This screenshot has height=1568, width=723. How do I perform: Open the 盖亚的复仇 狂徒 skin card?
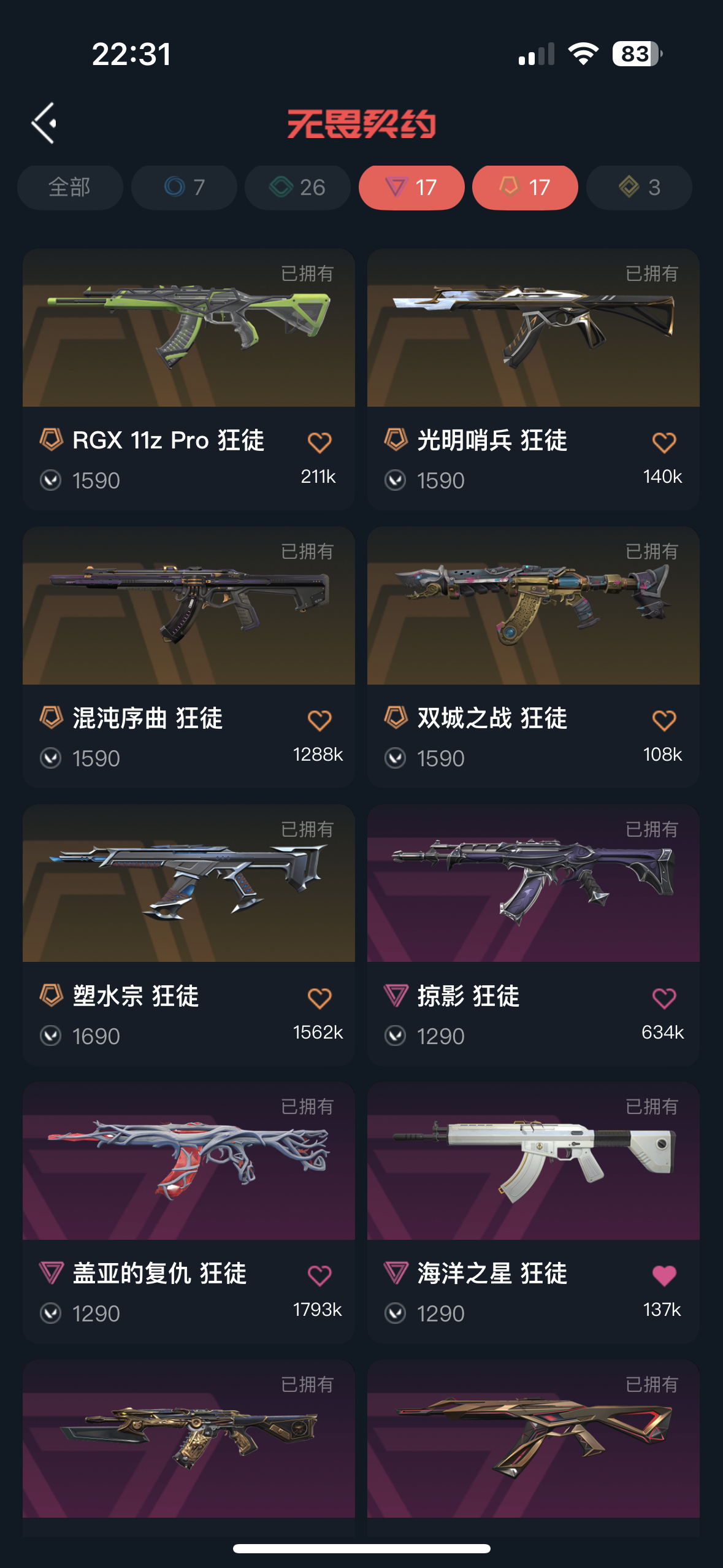[x=188, y=1161]
